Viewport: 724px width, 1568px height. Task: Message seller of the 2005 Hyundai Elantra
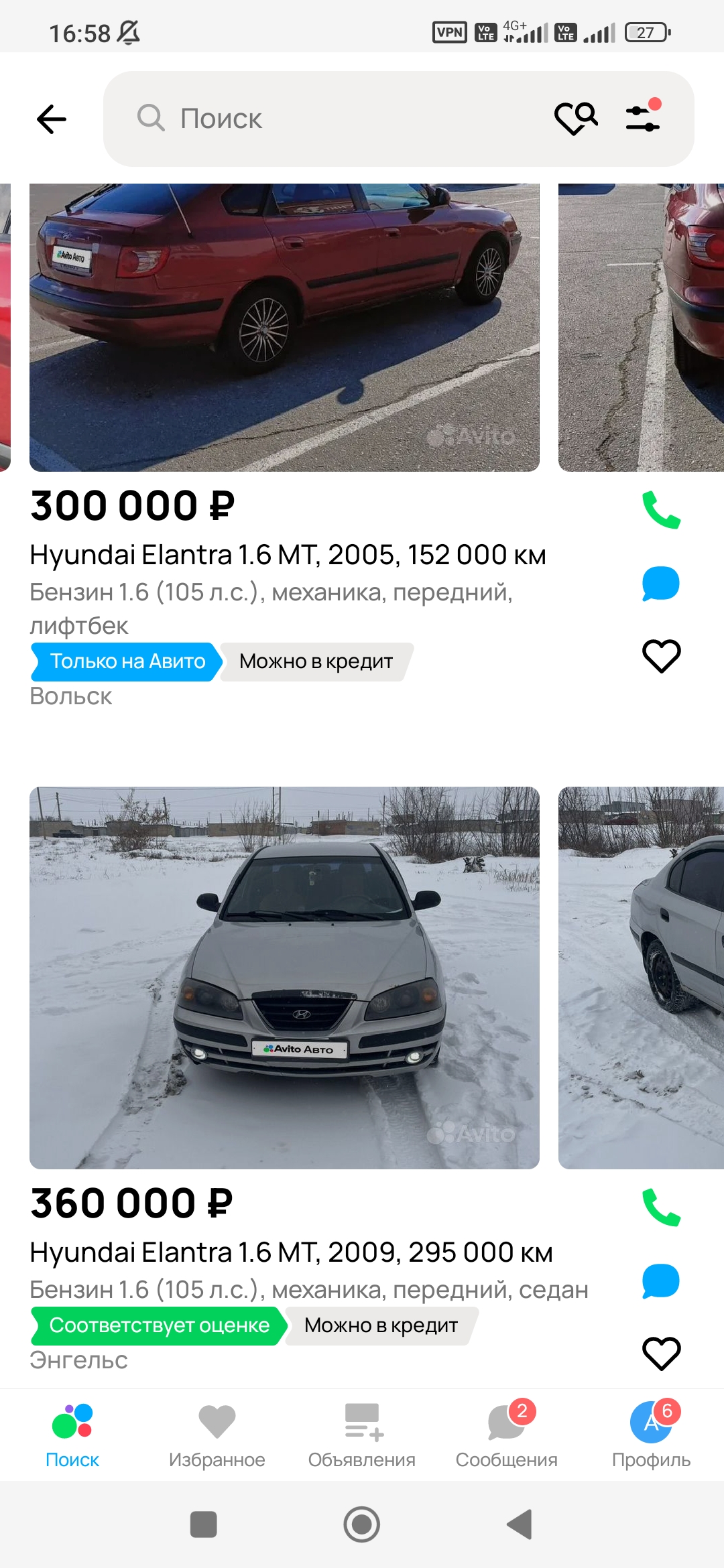click(661, 584)
